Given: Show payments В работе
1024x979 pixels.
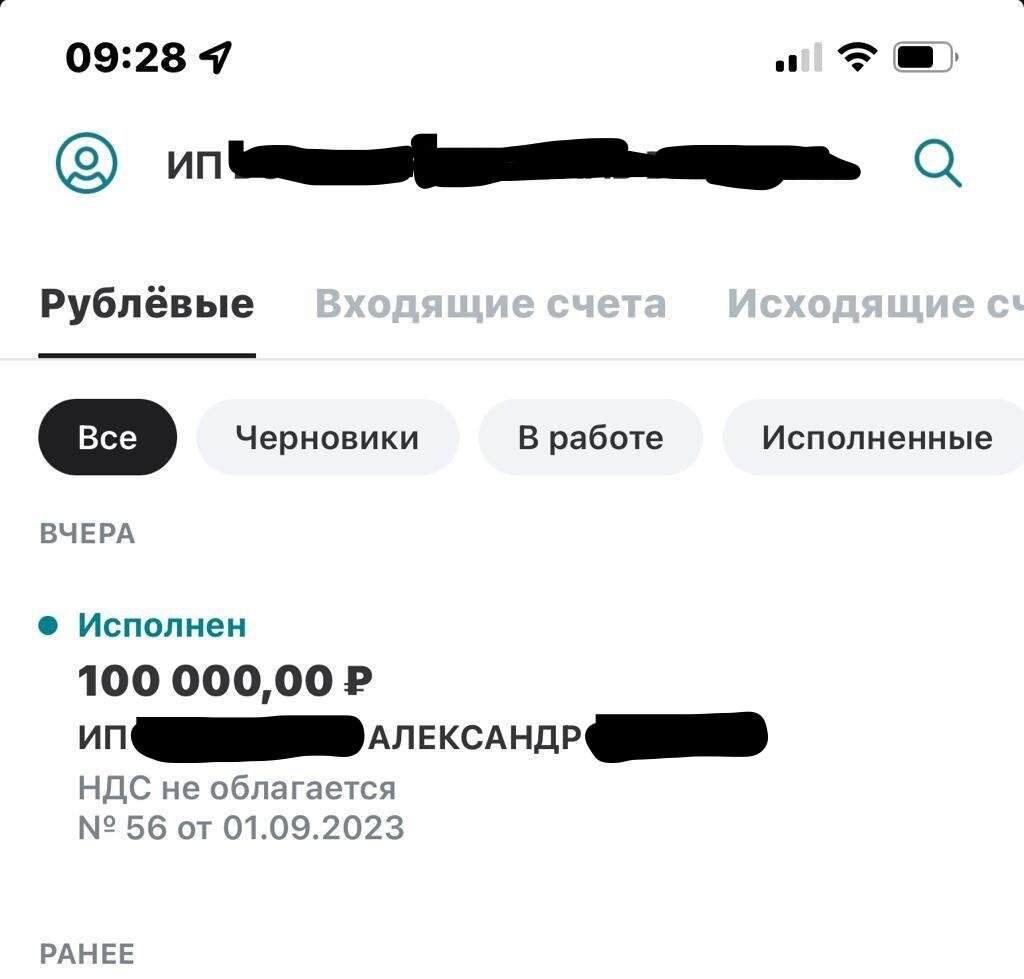Looking at the screenshot, I should pos(590,437).
